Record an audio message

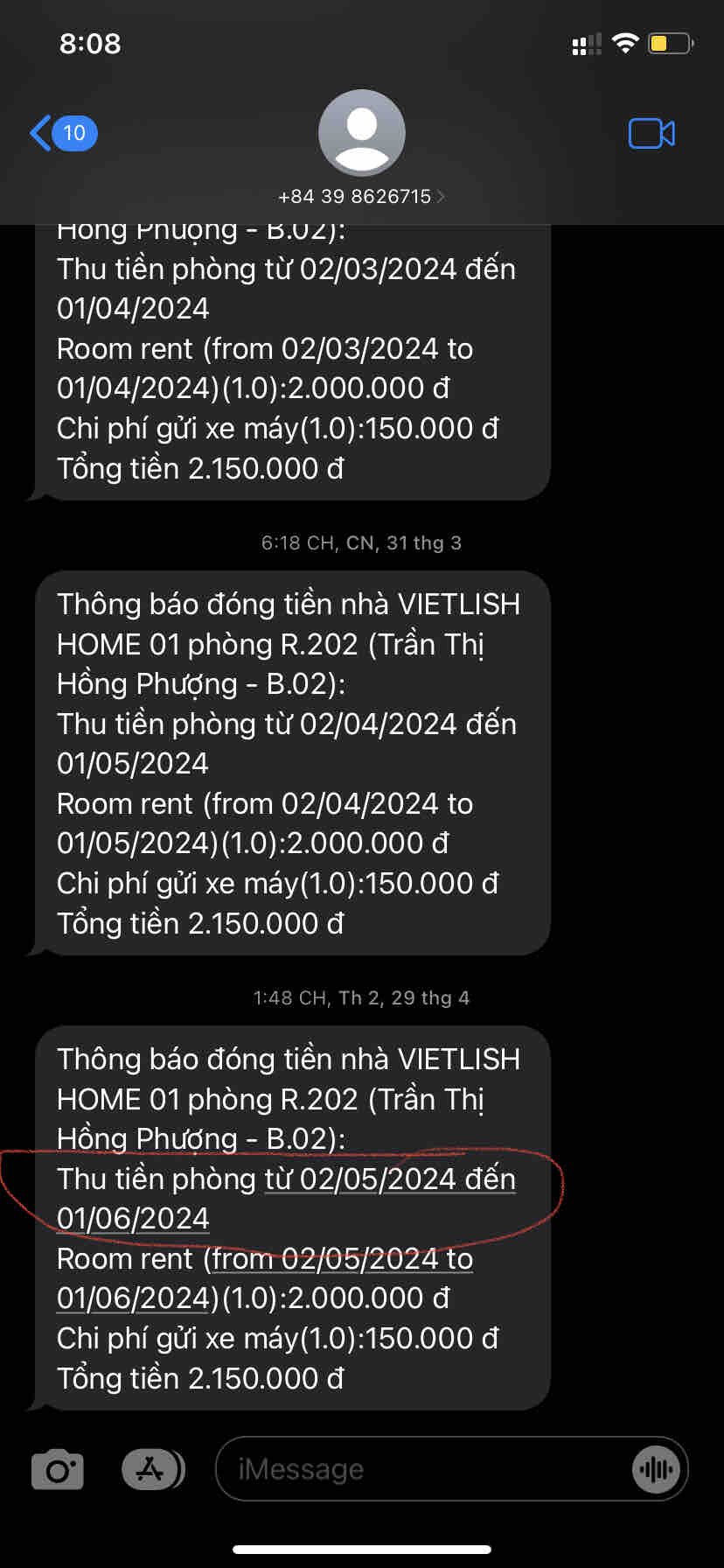pos(656,1469)
